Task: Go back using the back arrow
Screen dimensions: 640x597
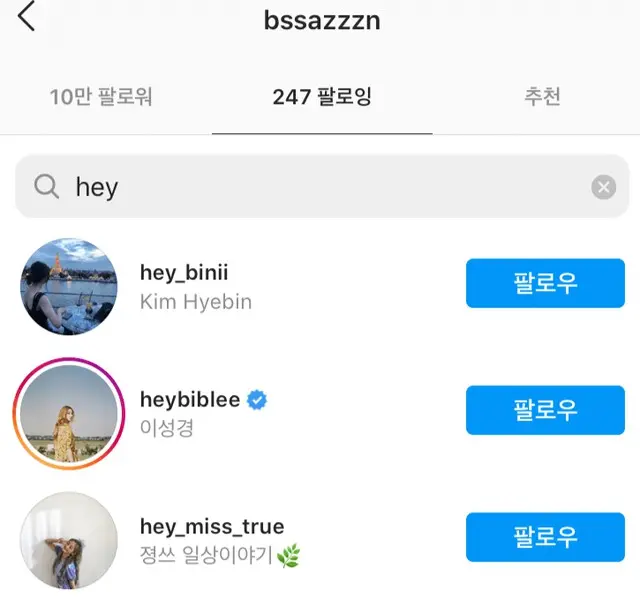Action: [27, 17]
